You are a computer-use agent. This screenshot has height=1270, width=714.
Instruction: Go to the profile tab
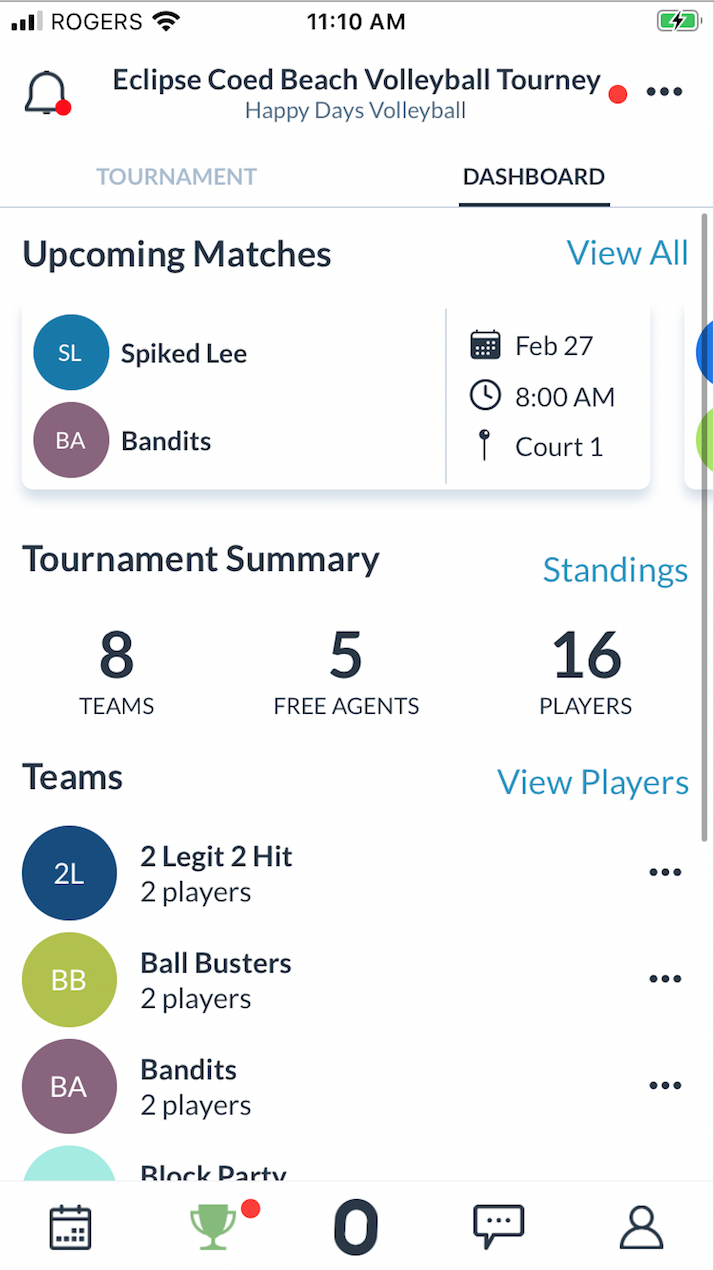point(642,1227)
